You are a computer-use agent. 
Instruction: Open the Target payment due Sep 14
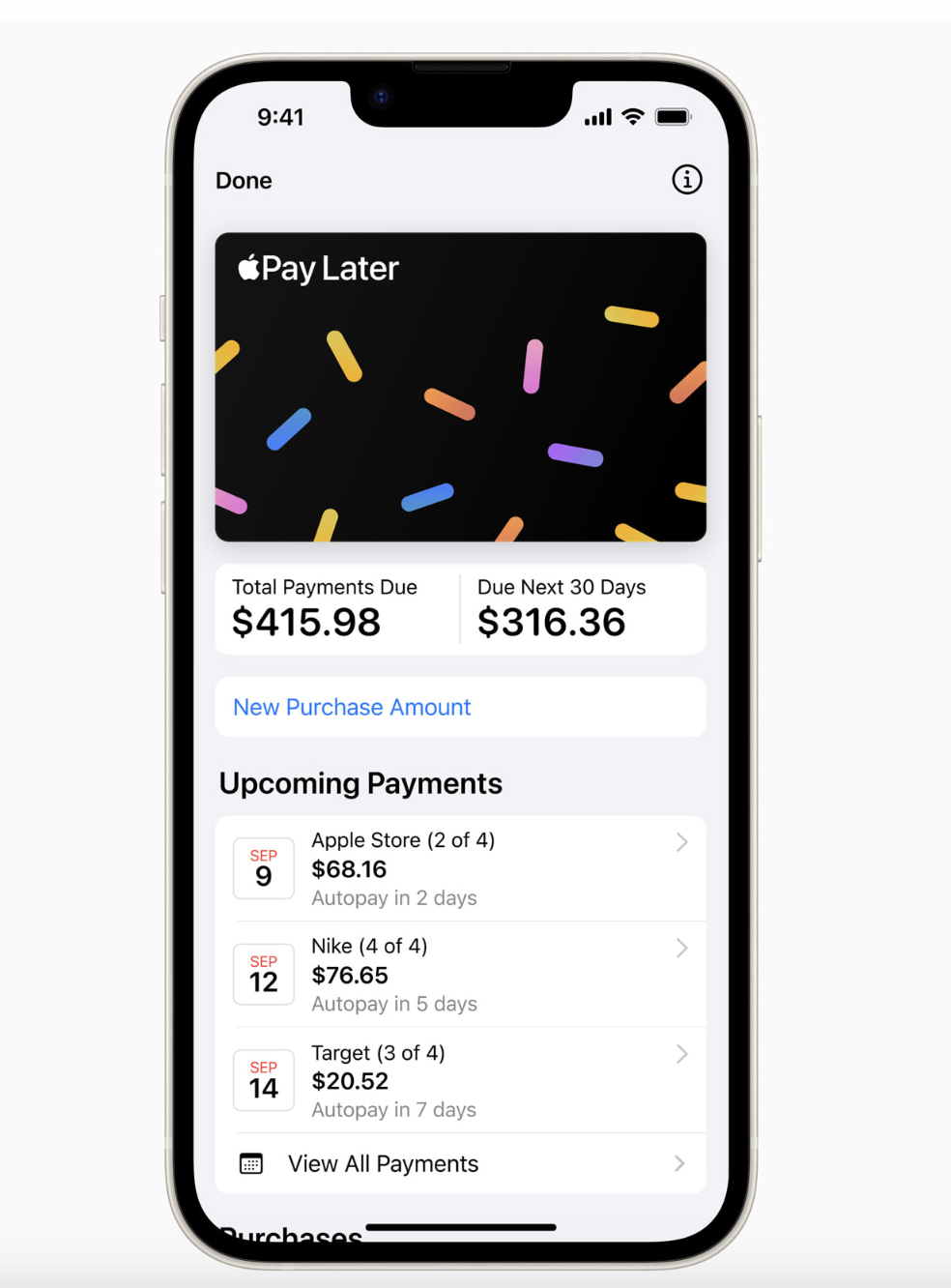460,1080
